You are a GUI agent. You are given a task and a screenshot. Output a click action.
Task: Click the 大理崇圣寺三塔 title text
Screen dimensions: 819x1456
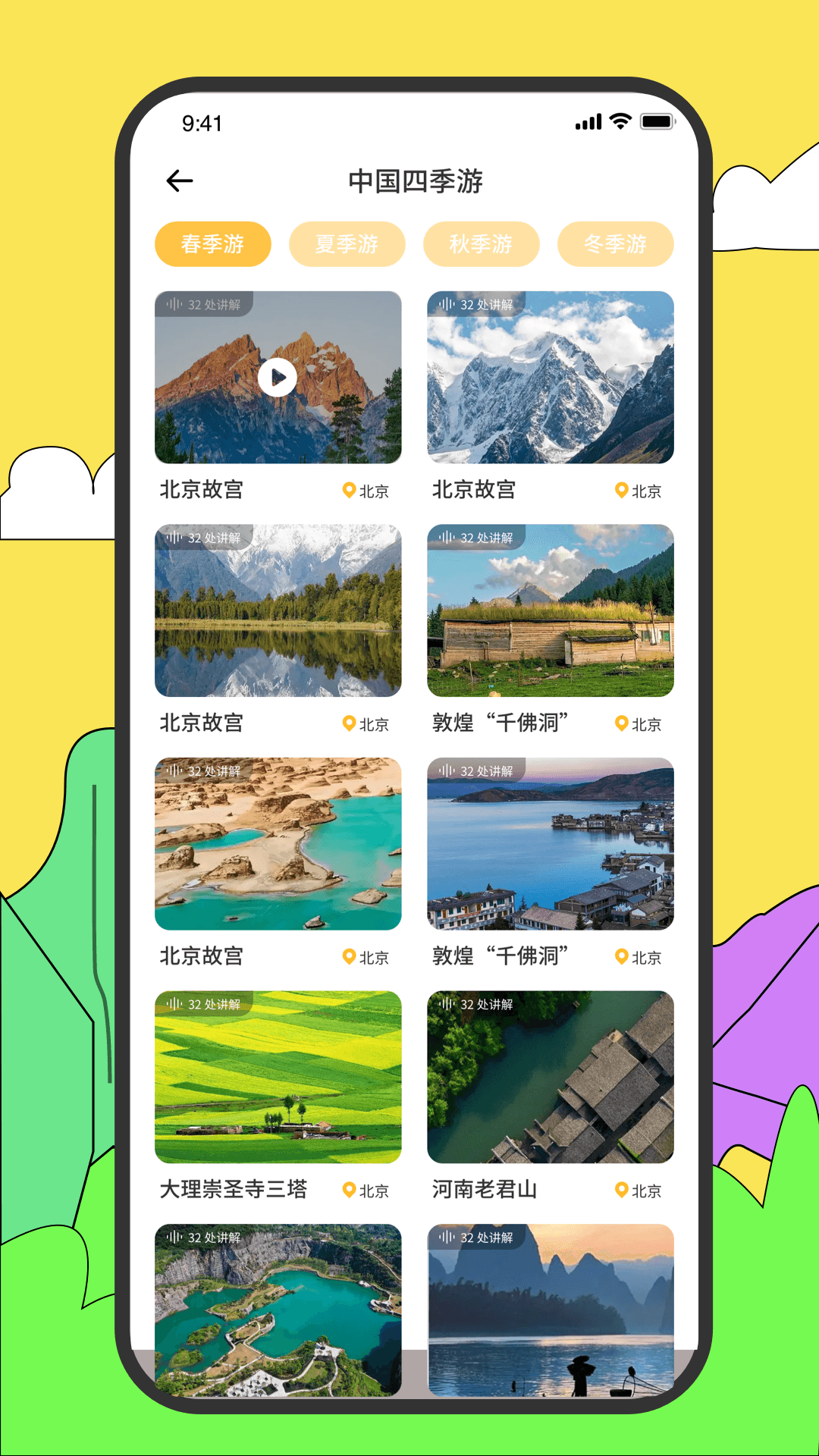click(233, 1191)
